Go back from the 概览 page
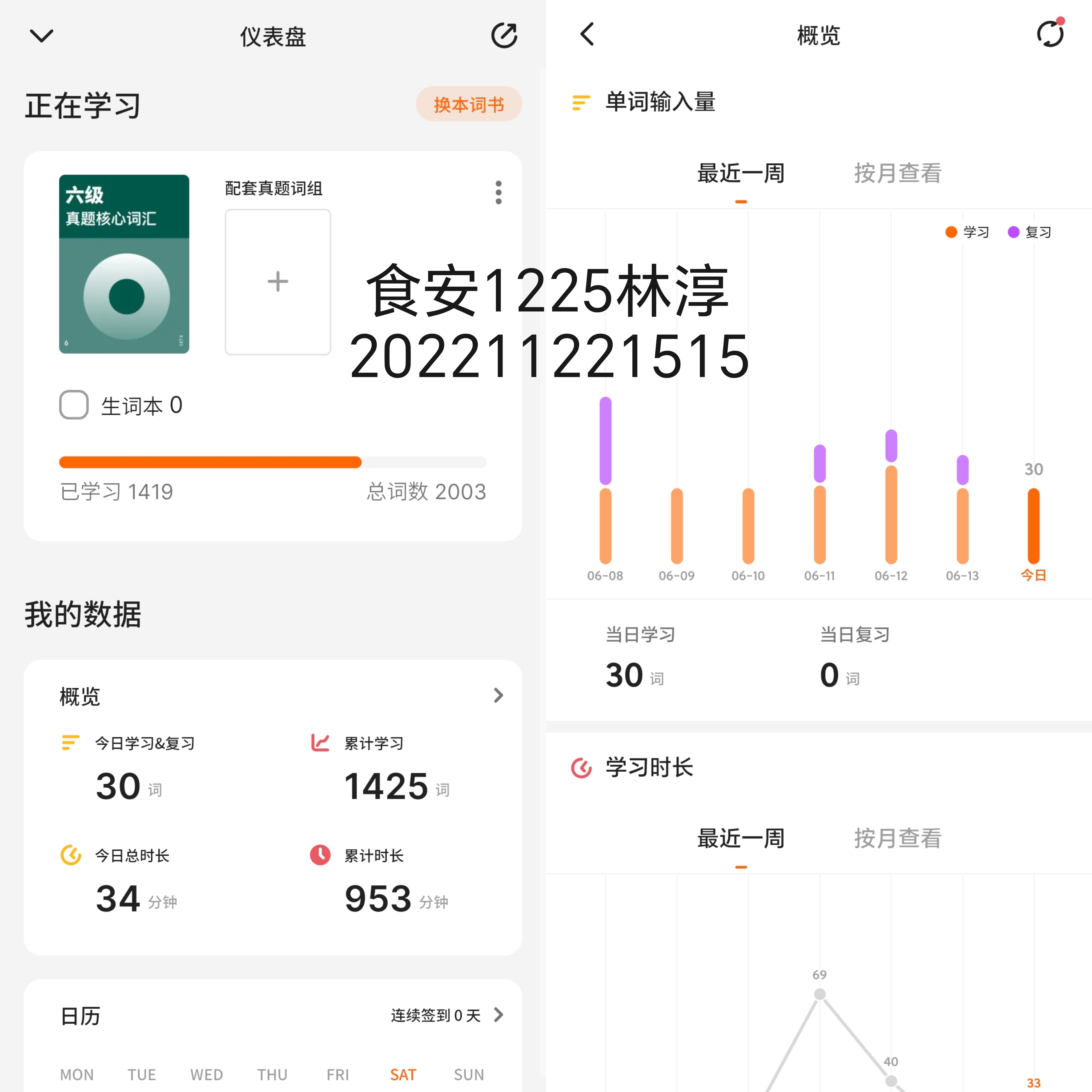Screen dimensions: 1092x1092 [x=587, y=34]
